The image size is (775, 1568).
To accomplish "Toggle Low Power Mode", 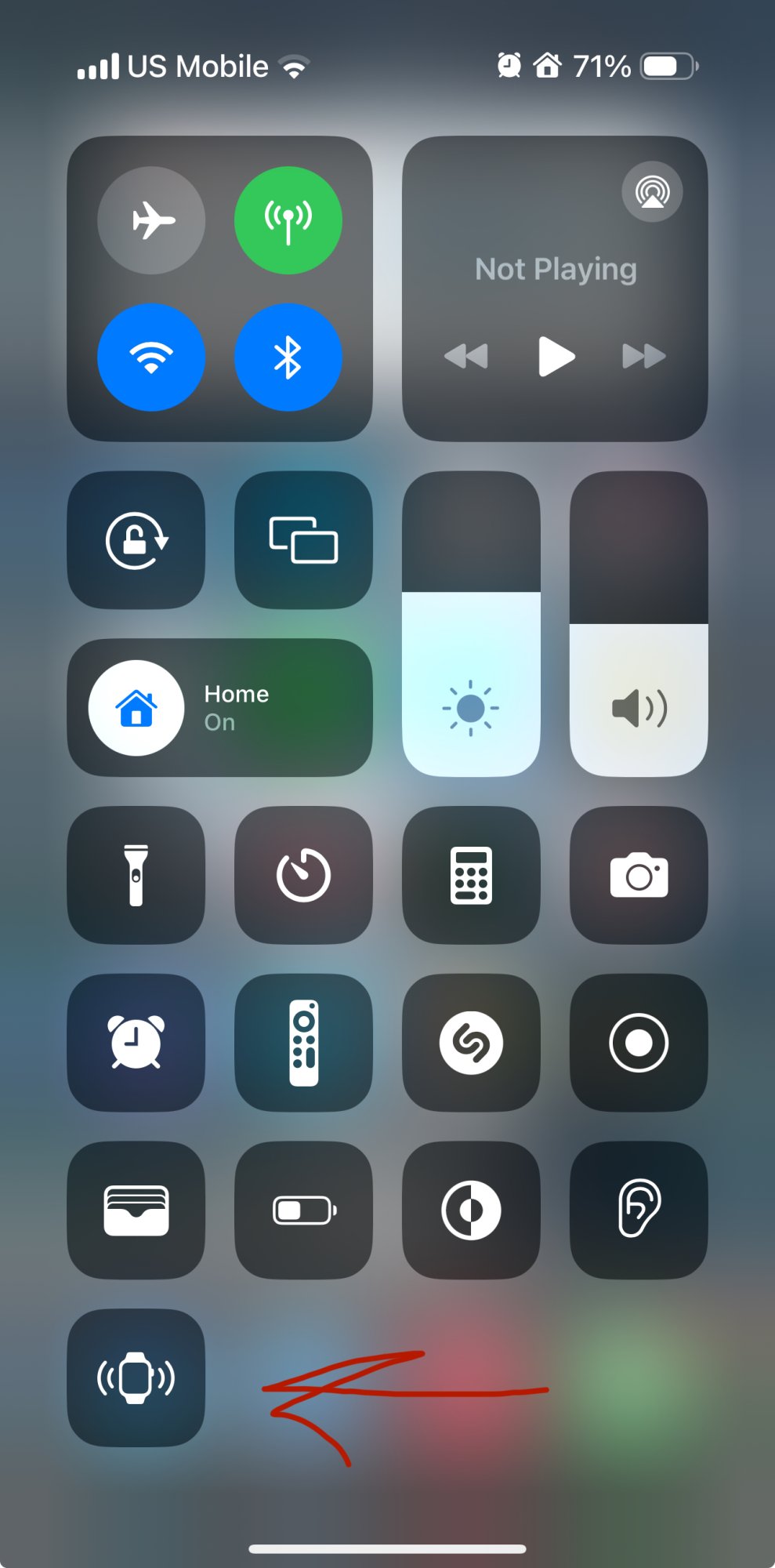I will [x=304, y=1210].
